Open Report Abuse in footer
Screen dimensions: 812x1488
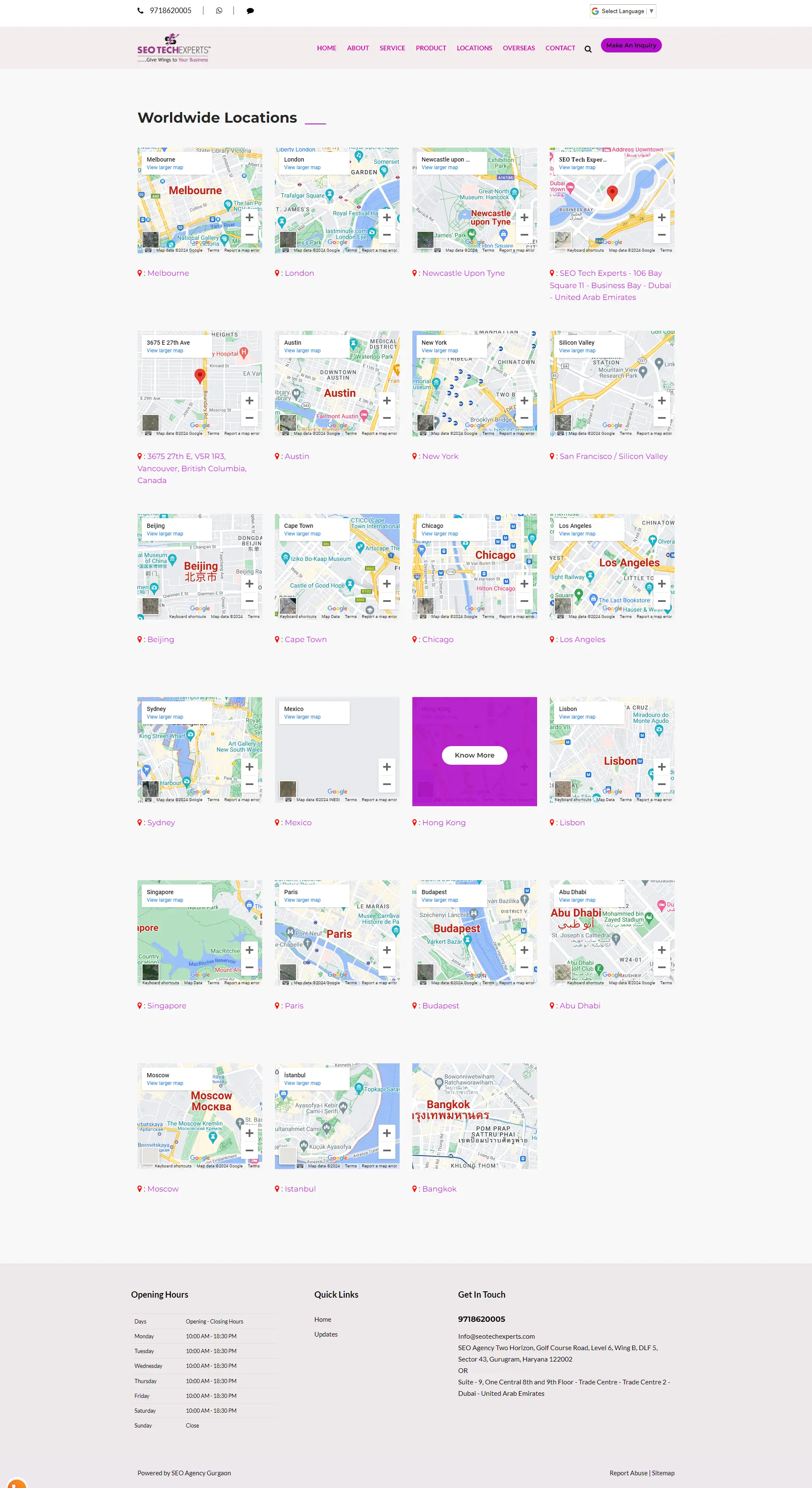pyautogui.click(x=628, y=1473)
